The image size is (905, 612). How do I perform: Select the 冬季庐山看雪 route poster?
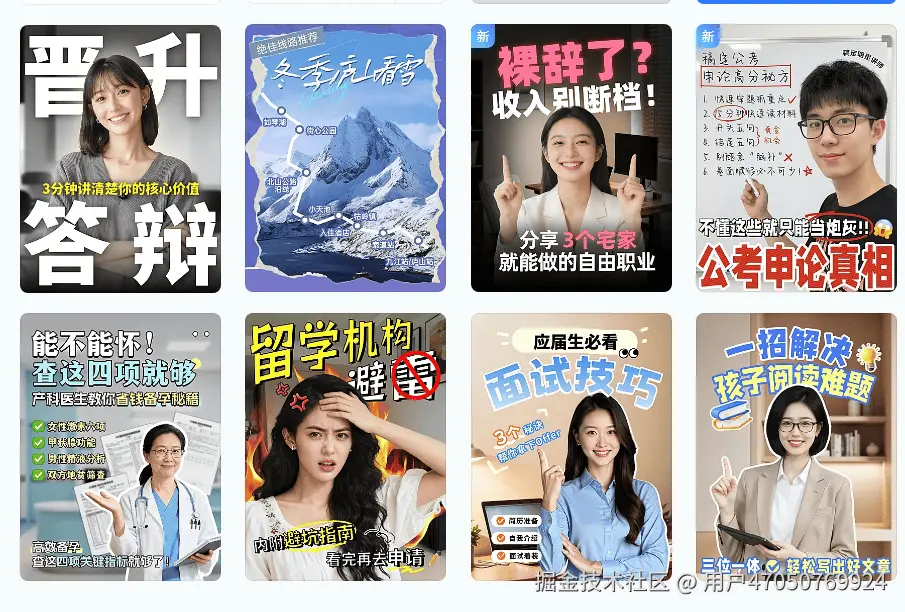346,158
